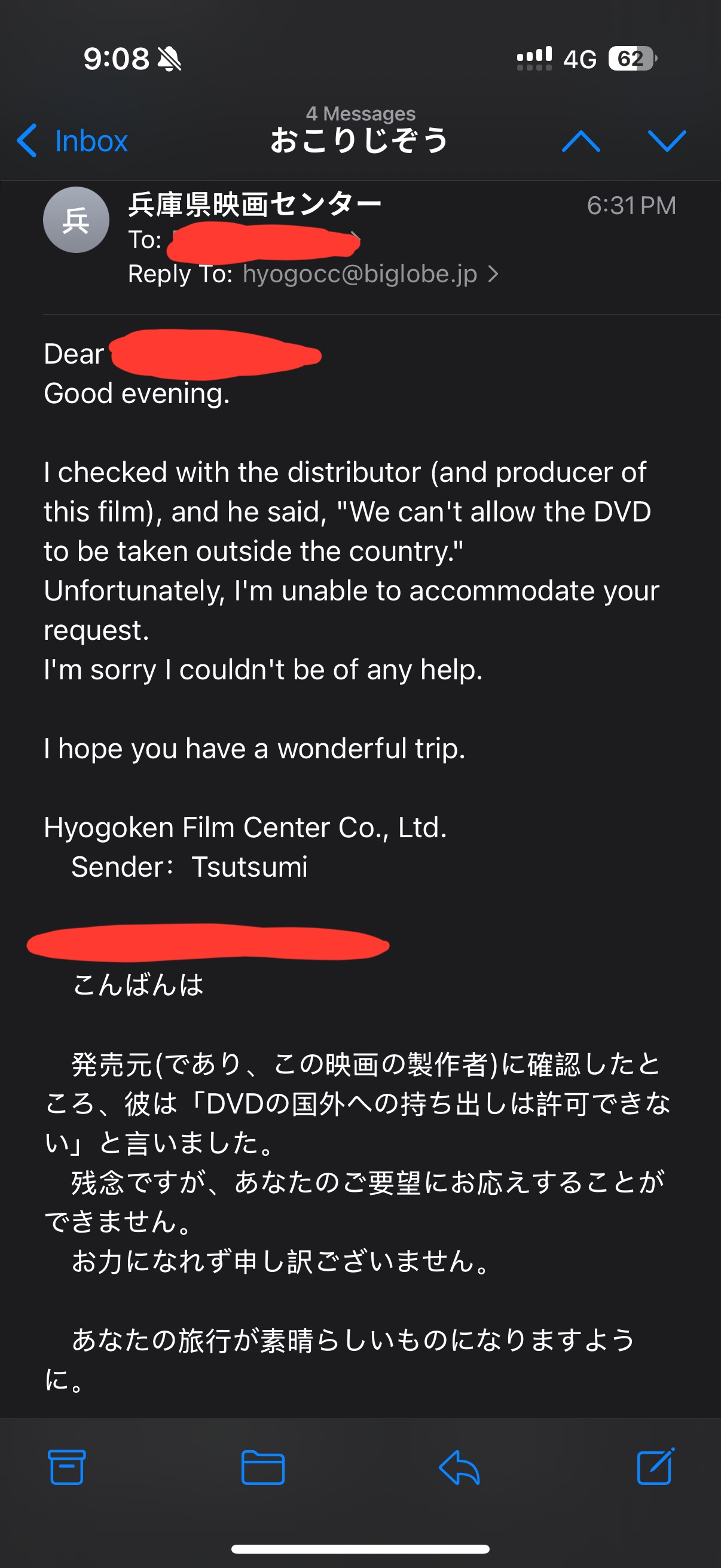The width and height of the screenshot is (721, 1568).
Task: Compose a new email
Action: (655, 1468)
